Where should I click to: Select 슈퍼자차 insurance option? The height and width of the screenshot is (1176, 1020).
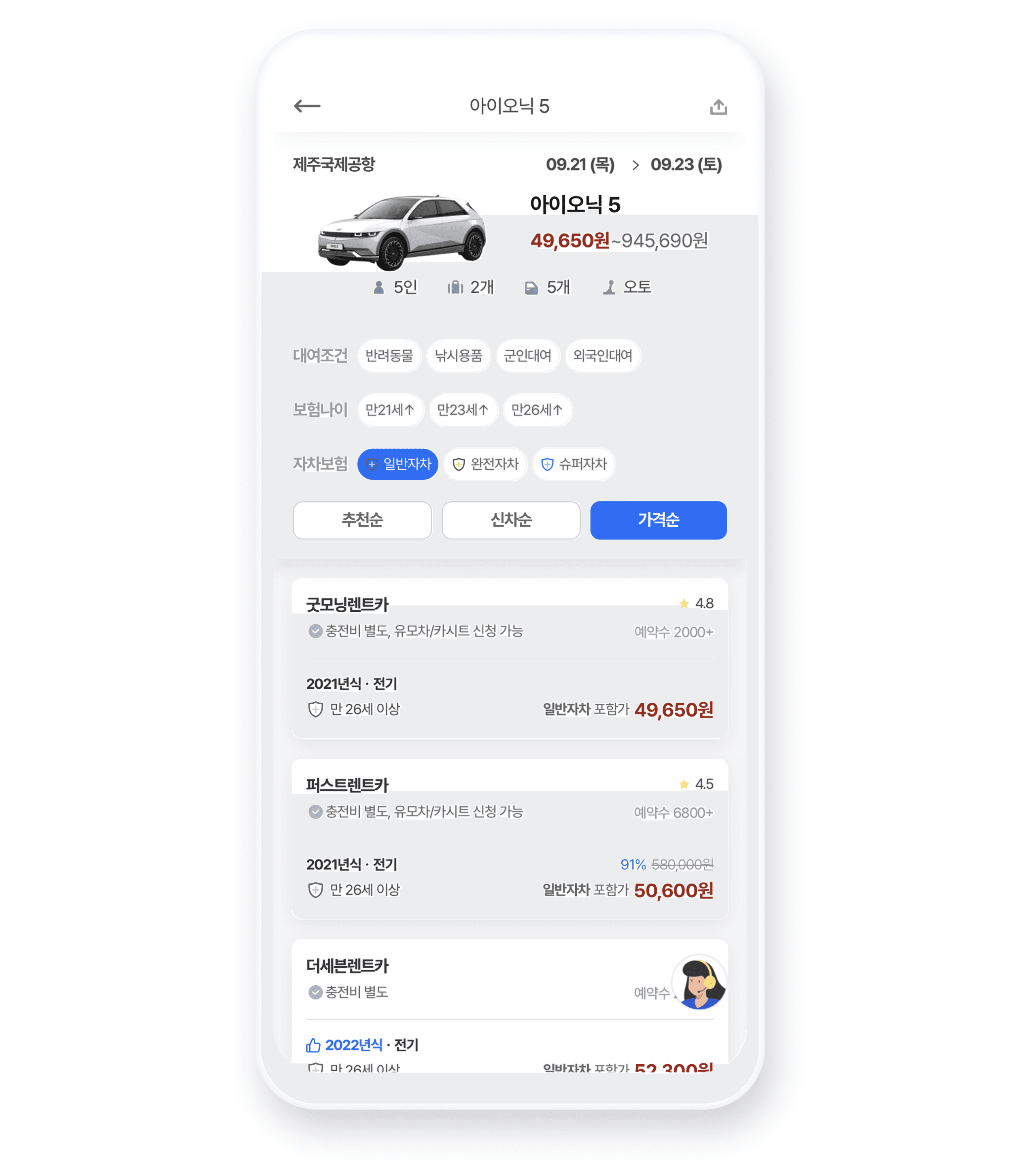574,464
